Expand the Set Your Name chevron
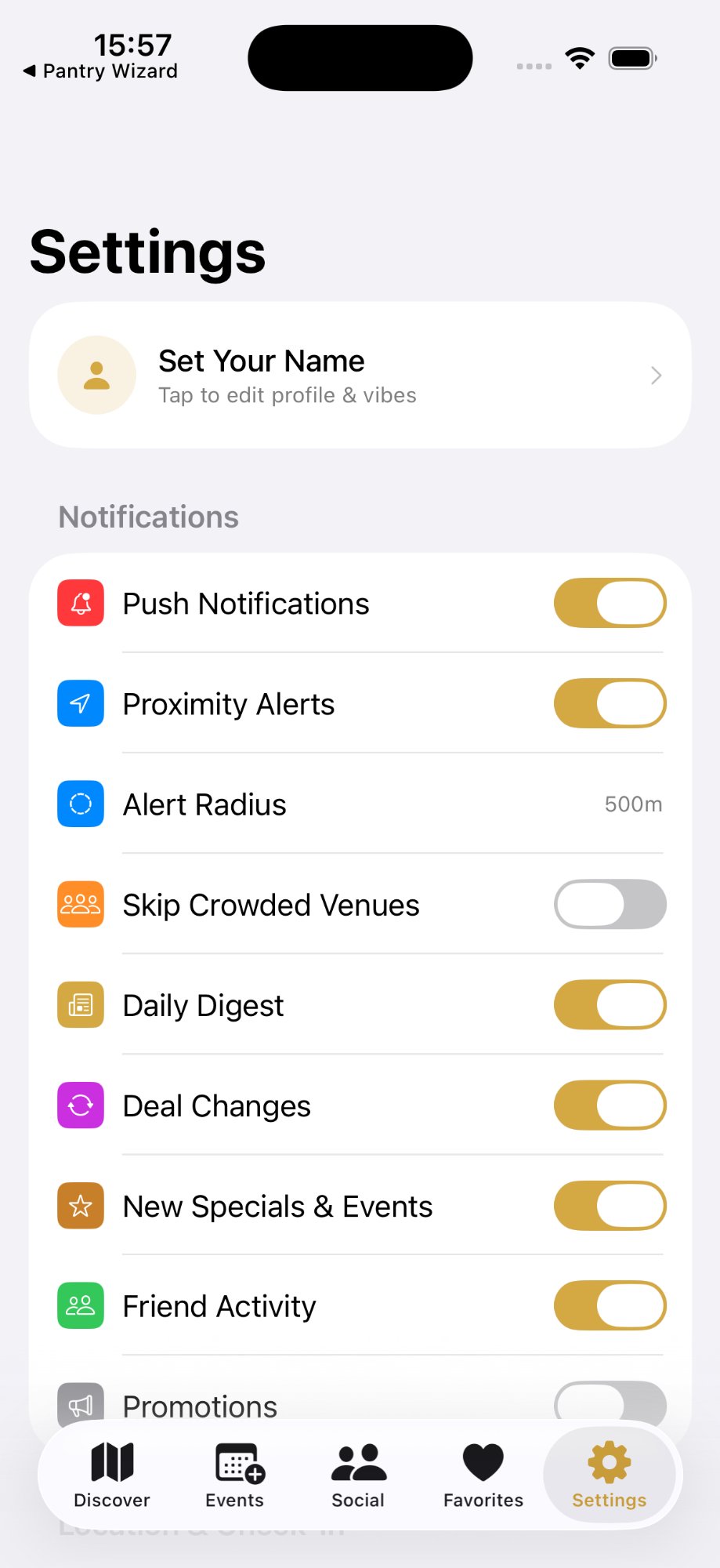Screen dimensions: 720x1568 [656, 375]
